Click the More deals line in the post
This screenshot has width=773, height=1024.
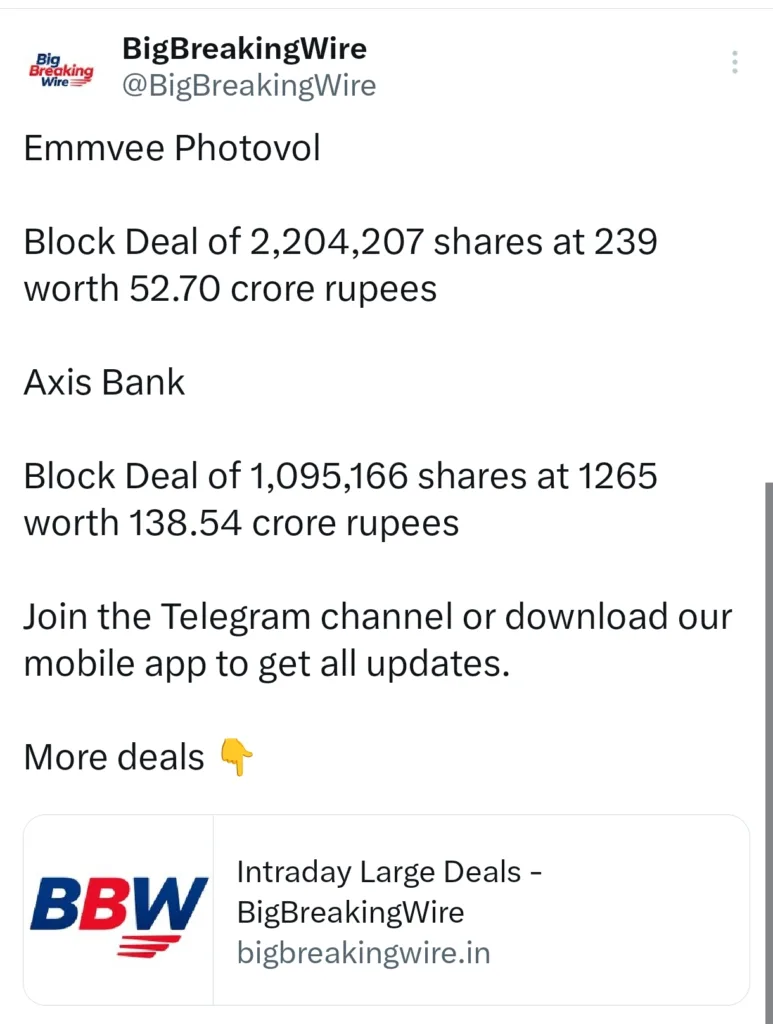pos(113,757)
